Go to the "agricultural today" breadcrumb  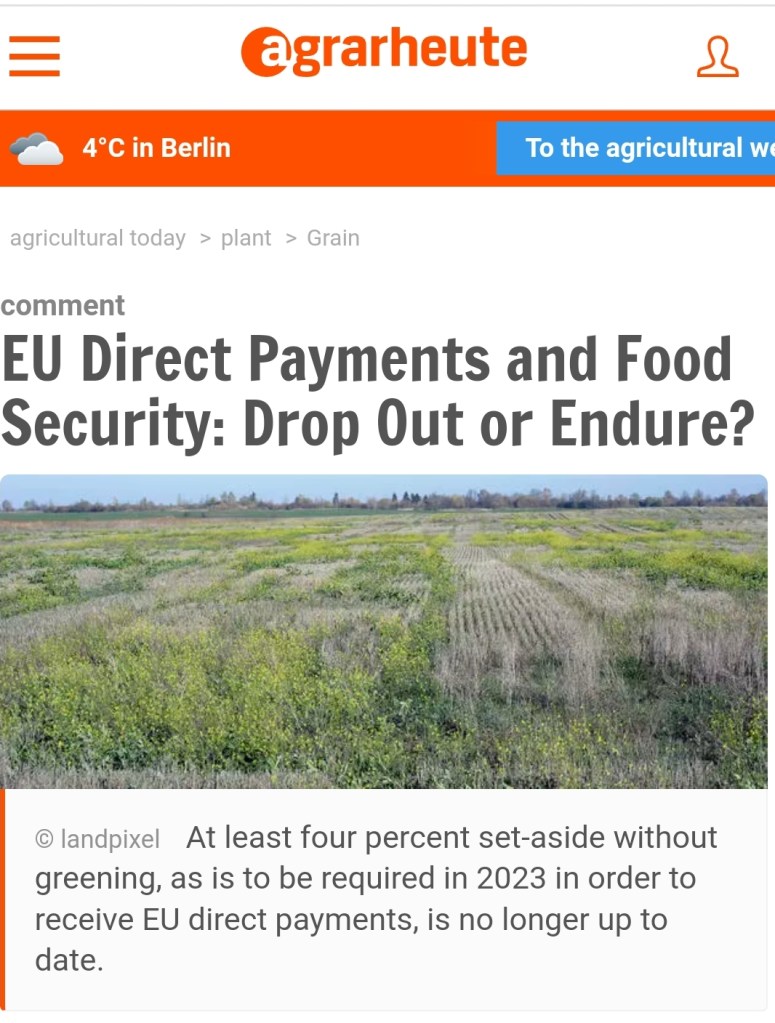(x=98, y=238)
